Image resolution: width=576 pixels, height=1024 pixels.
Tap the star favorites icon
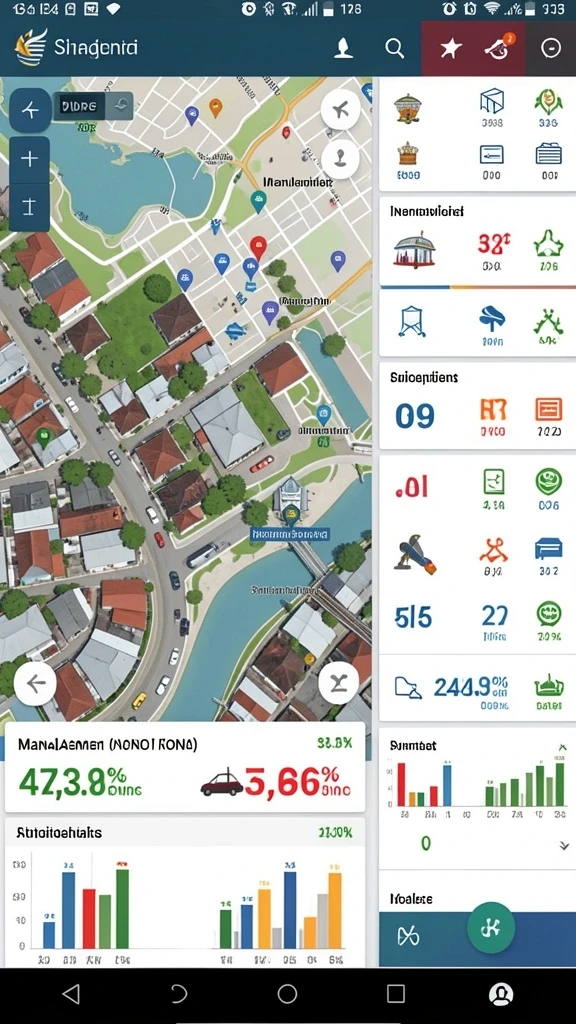pyautogui.click(x=451, y=48)
